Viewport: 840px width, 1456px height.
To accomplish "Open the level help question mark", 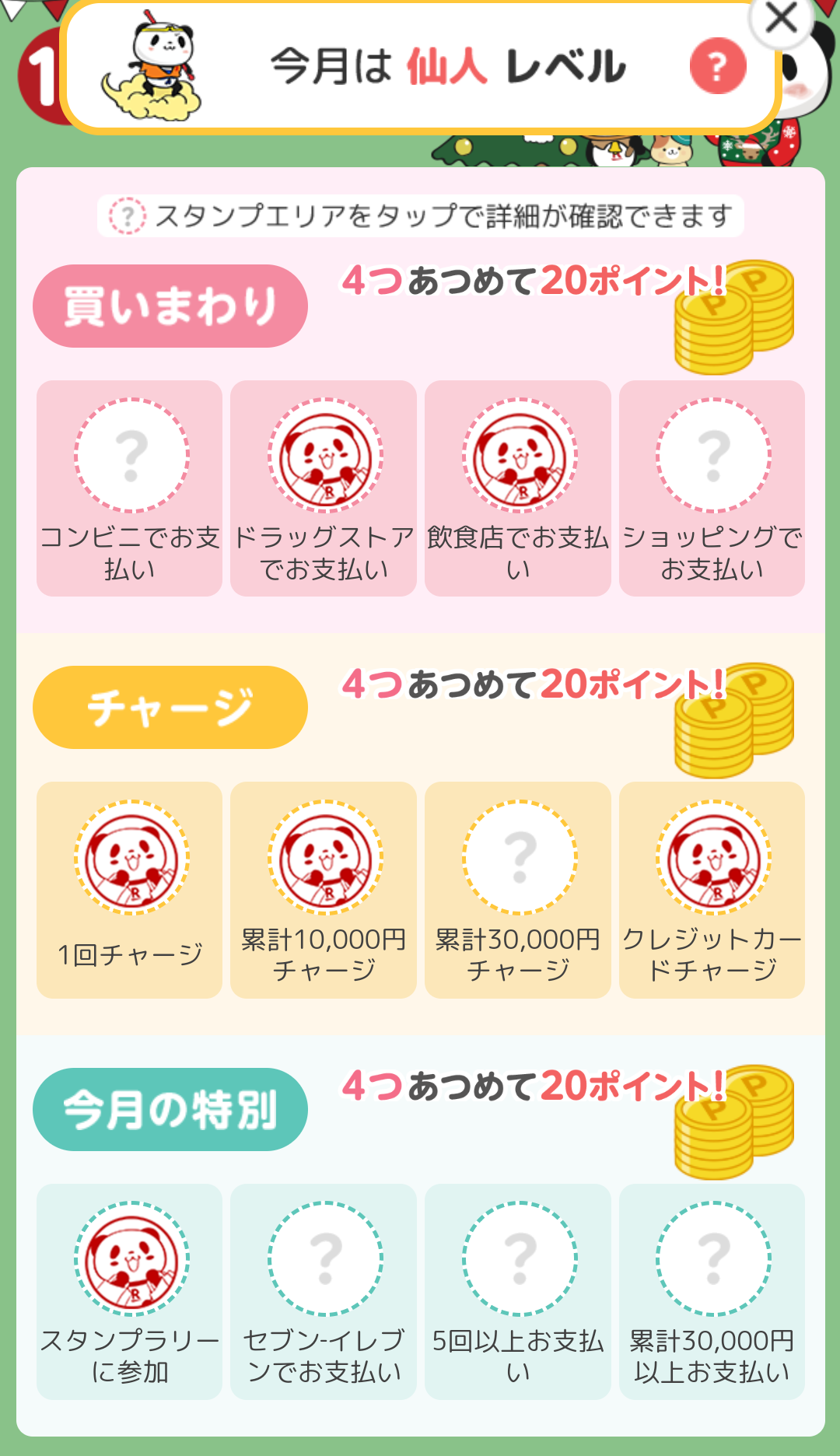I will click(717, 66).
